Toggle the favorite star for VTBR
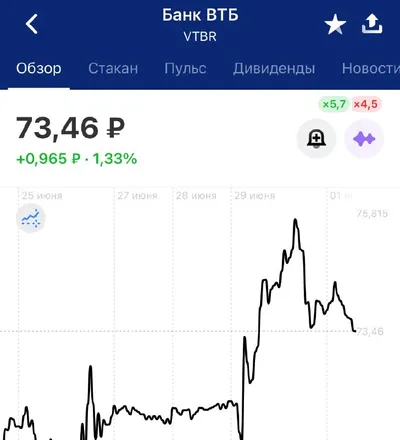This screenshot has width=400, height=440. [335, 25]
